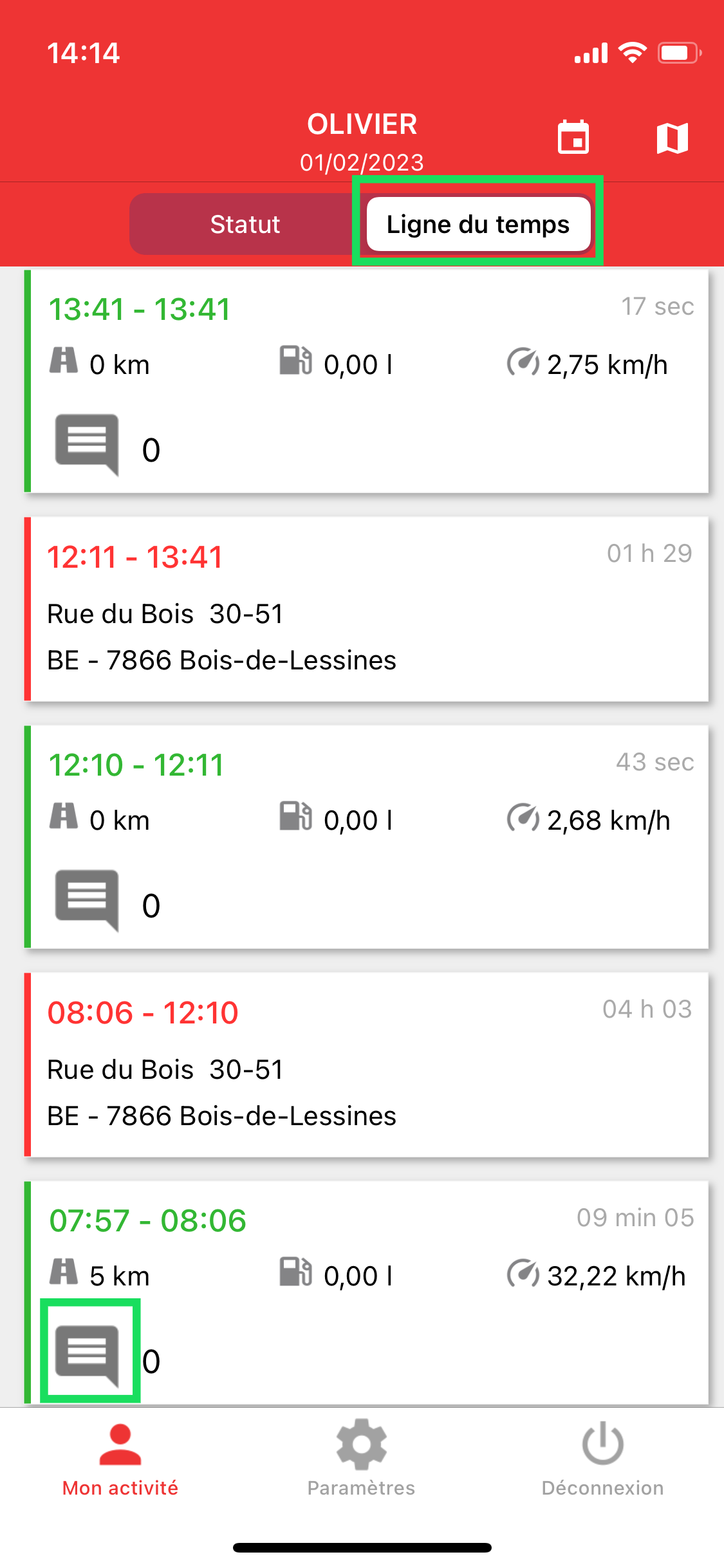The height and width of the screenshot is (1568, 724).
Task: Open the 13:41 - 13:41 trip card
Action: click(366, 382)
